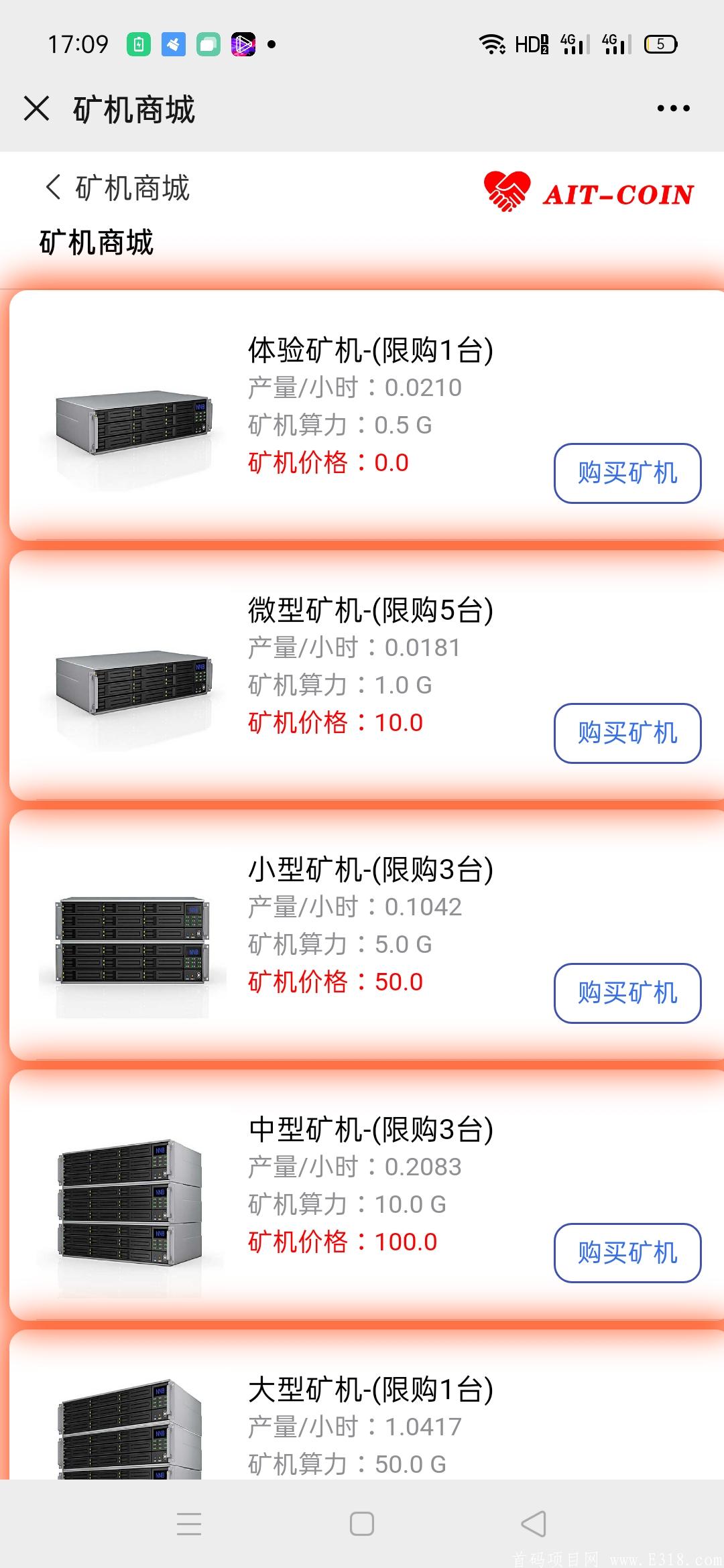Open the recent apps menu
Viewport: 724px width, 1568px height.
click(189, 1524)
